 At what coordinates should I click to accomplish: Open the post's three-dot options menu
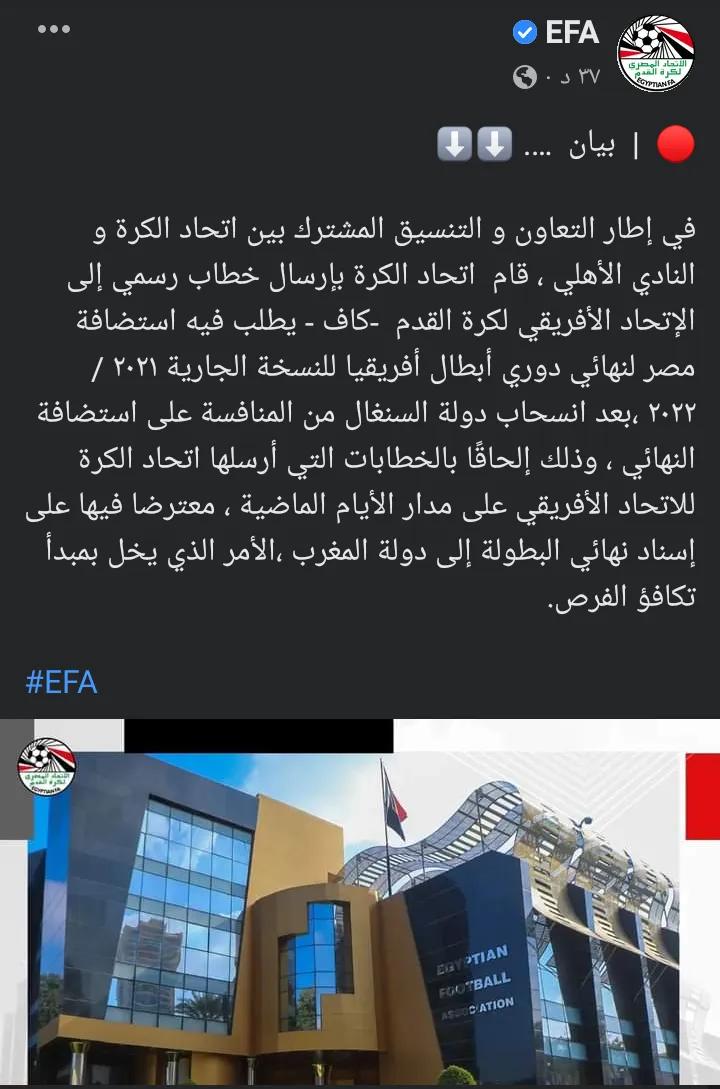[x=54, y=30]
